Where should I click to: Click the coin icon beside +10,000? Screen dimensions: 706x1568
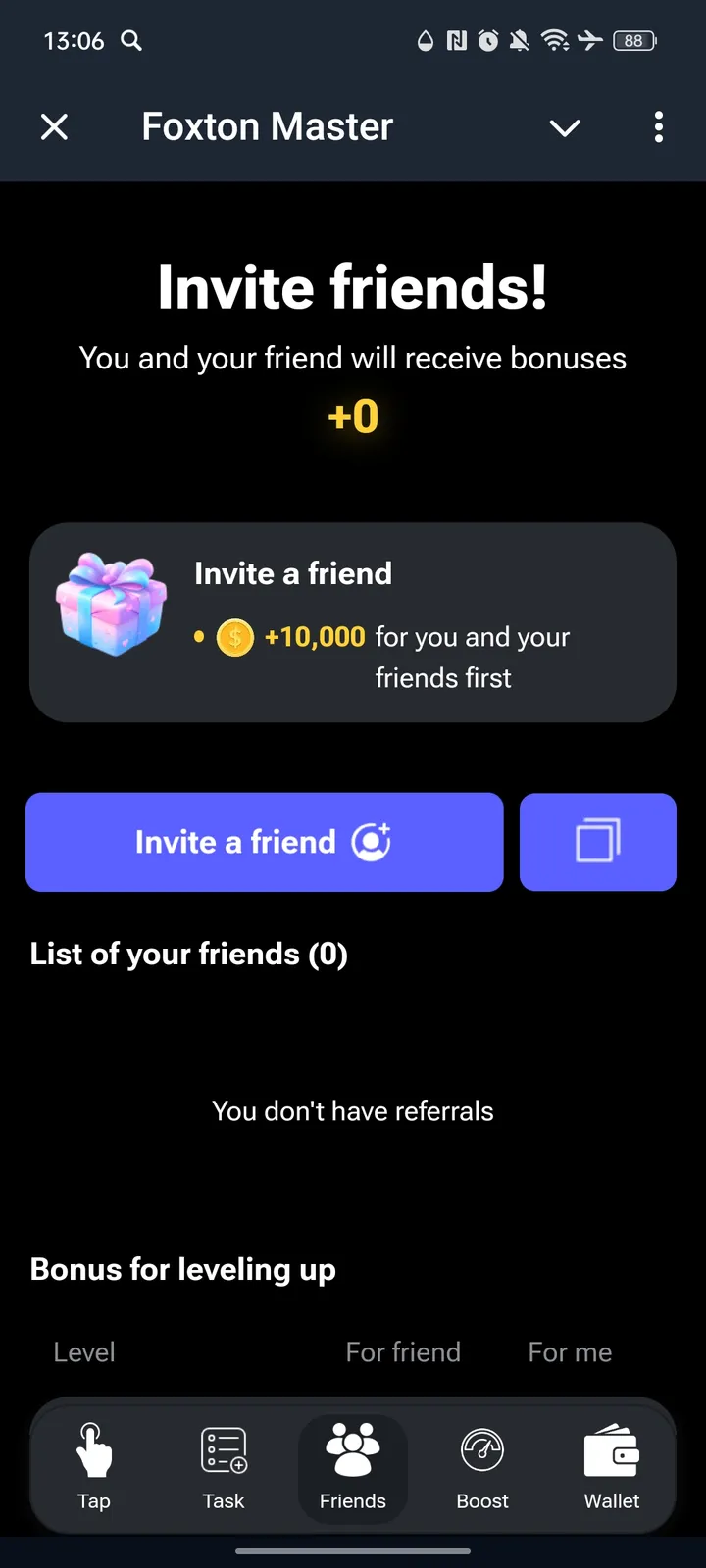[234, 637]
